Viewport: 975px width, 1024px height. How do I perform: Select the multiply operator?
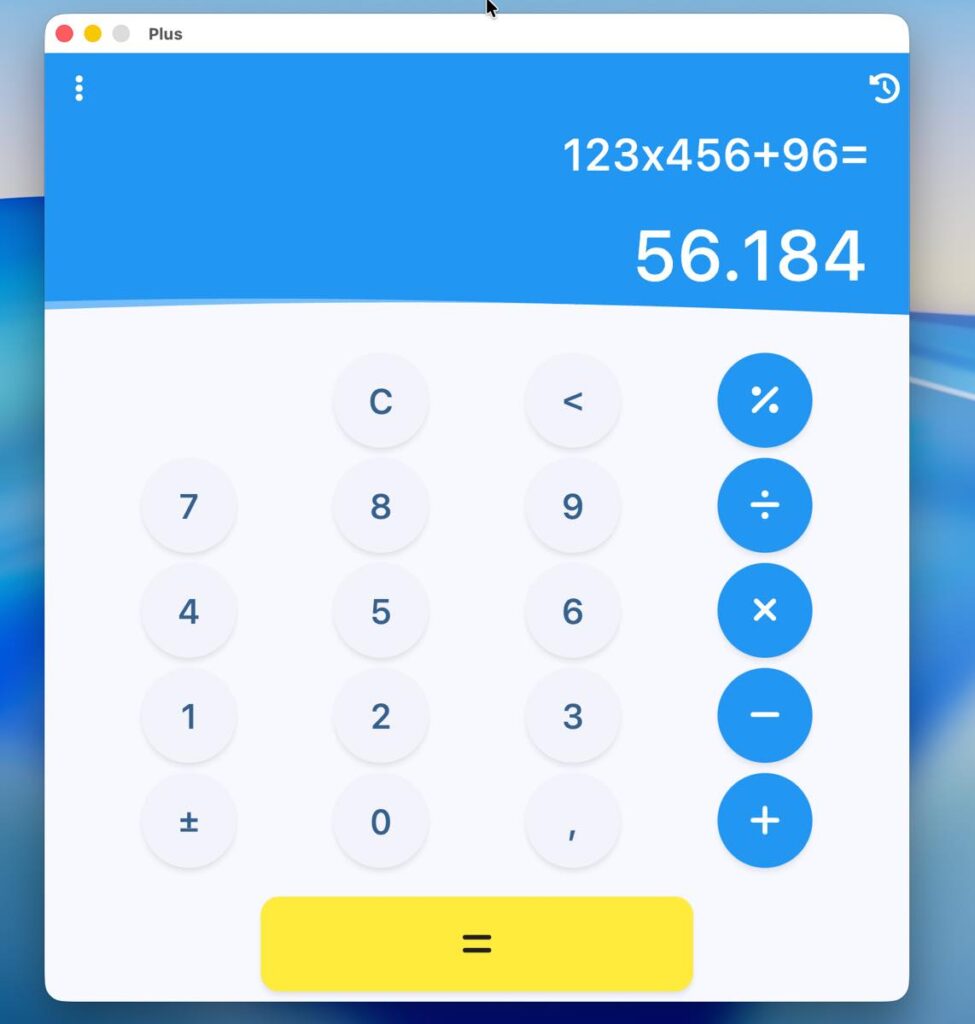(764, 611)
